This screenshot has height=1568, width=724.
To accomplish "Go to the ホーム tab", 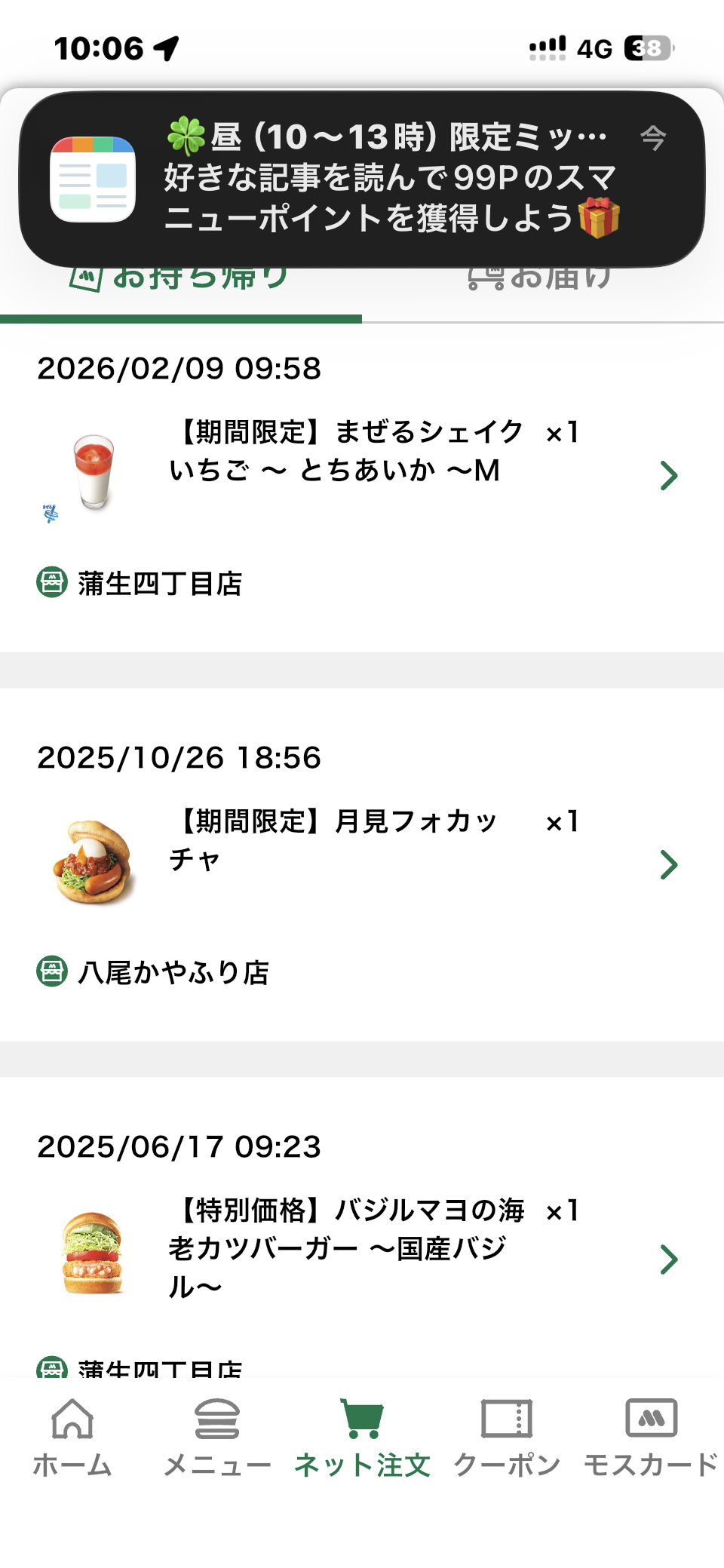I will pos(72,1438).
